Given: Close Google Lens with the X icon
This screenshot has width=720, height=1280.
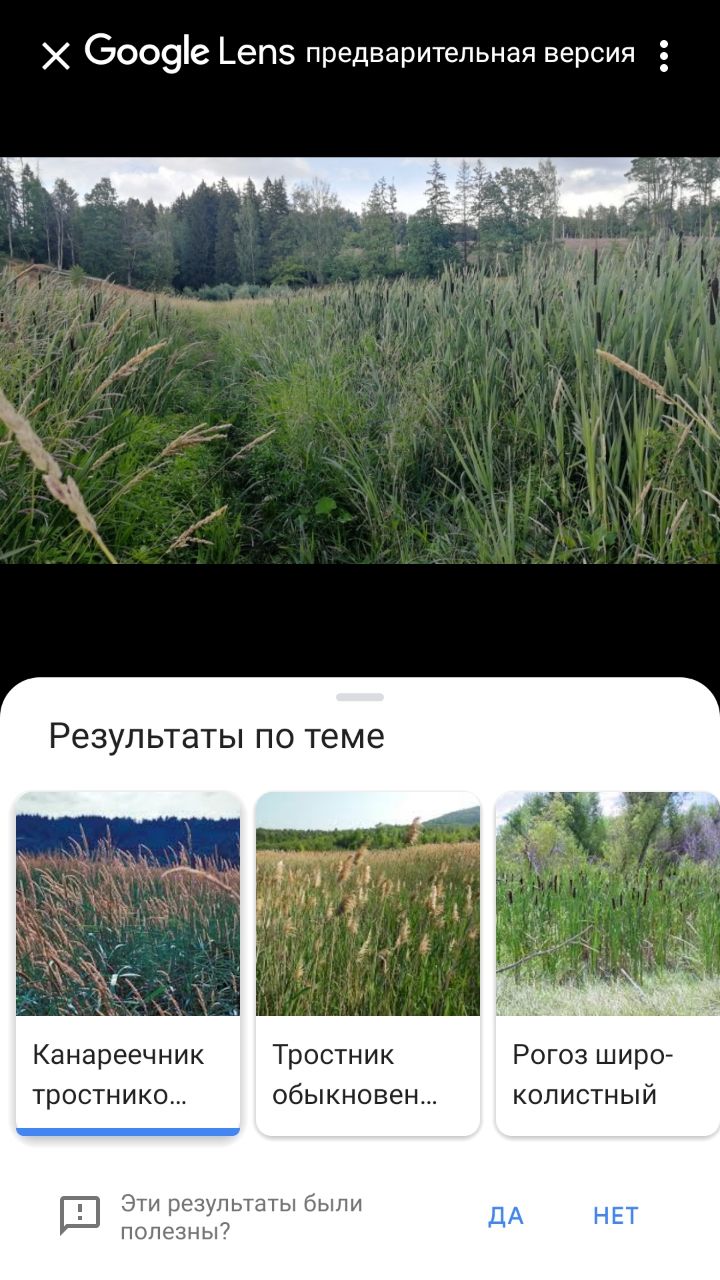Looking at the screenshot, I should (x=56, y=56).
